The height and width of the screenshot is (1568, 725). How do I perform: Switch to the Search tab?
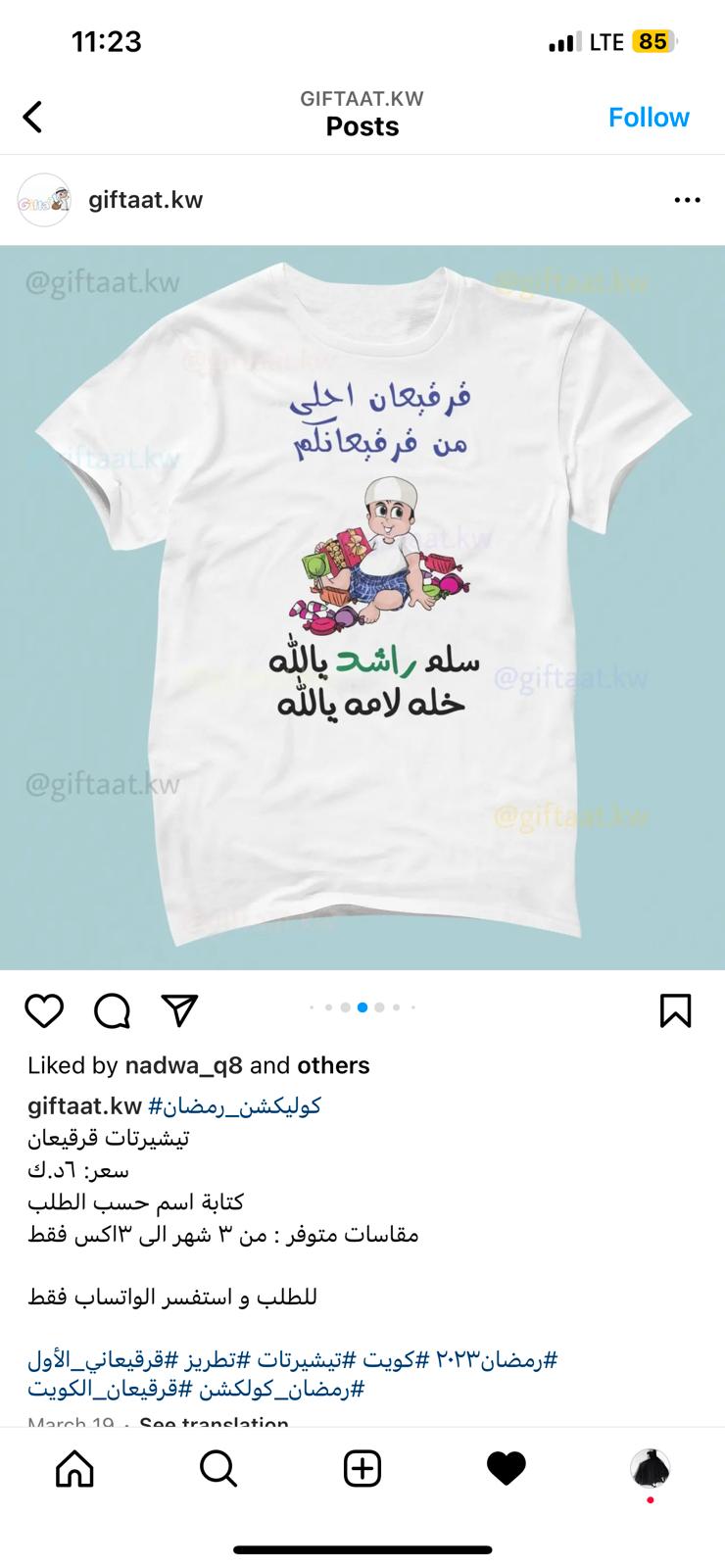217,1468
